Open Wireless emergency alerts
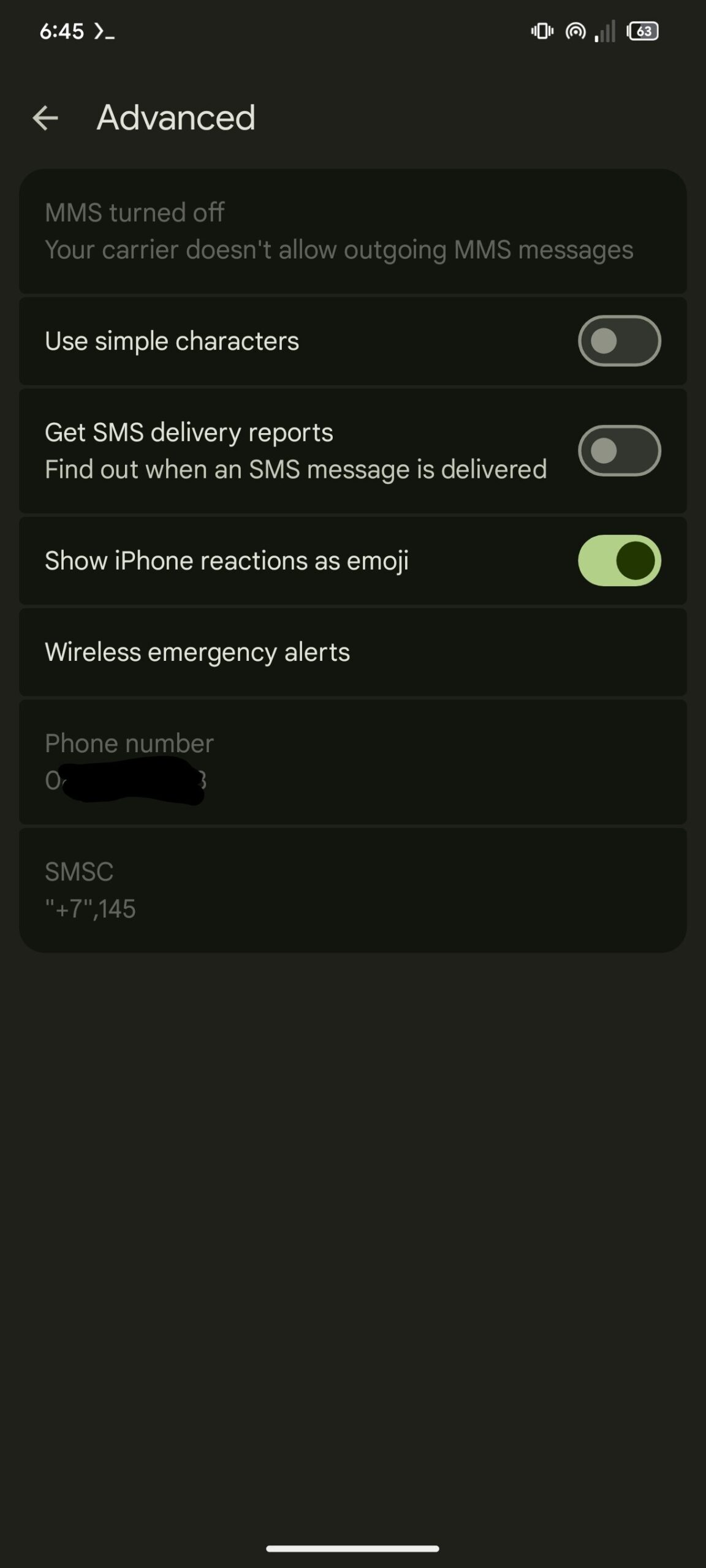 pyautogui.click(x=353, y=652)
